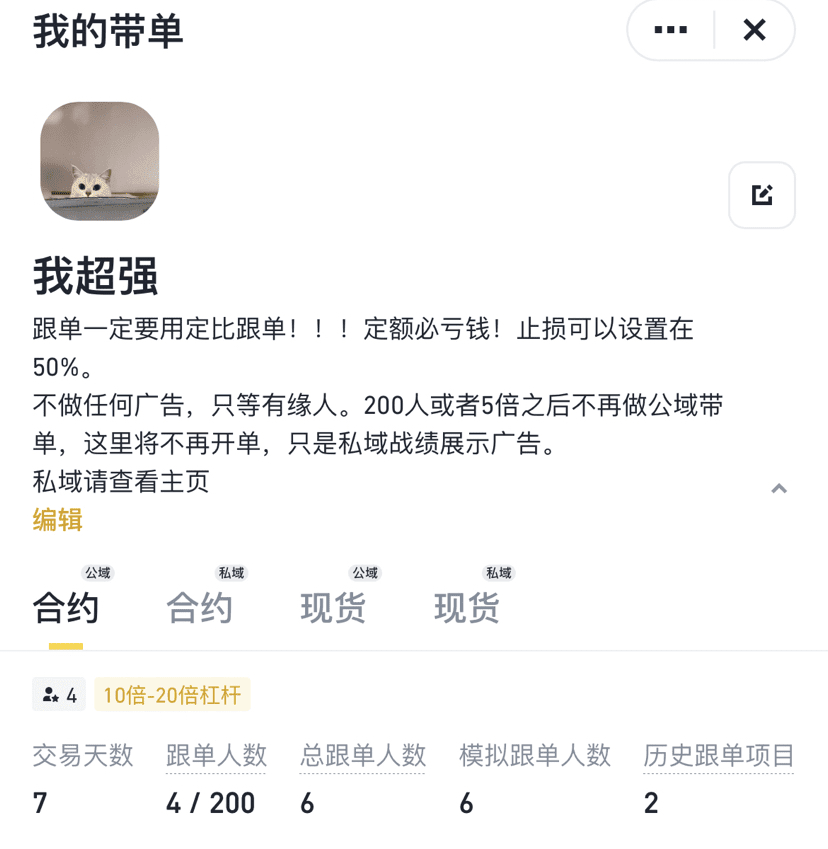The width and height of the screenshot is (828, 849).
Task: View 历史跟单项目 details
Action: coord(718,755)
